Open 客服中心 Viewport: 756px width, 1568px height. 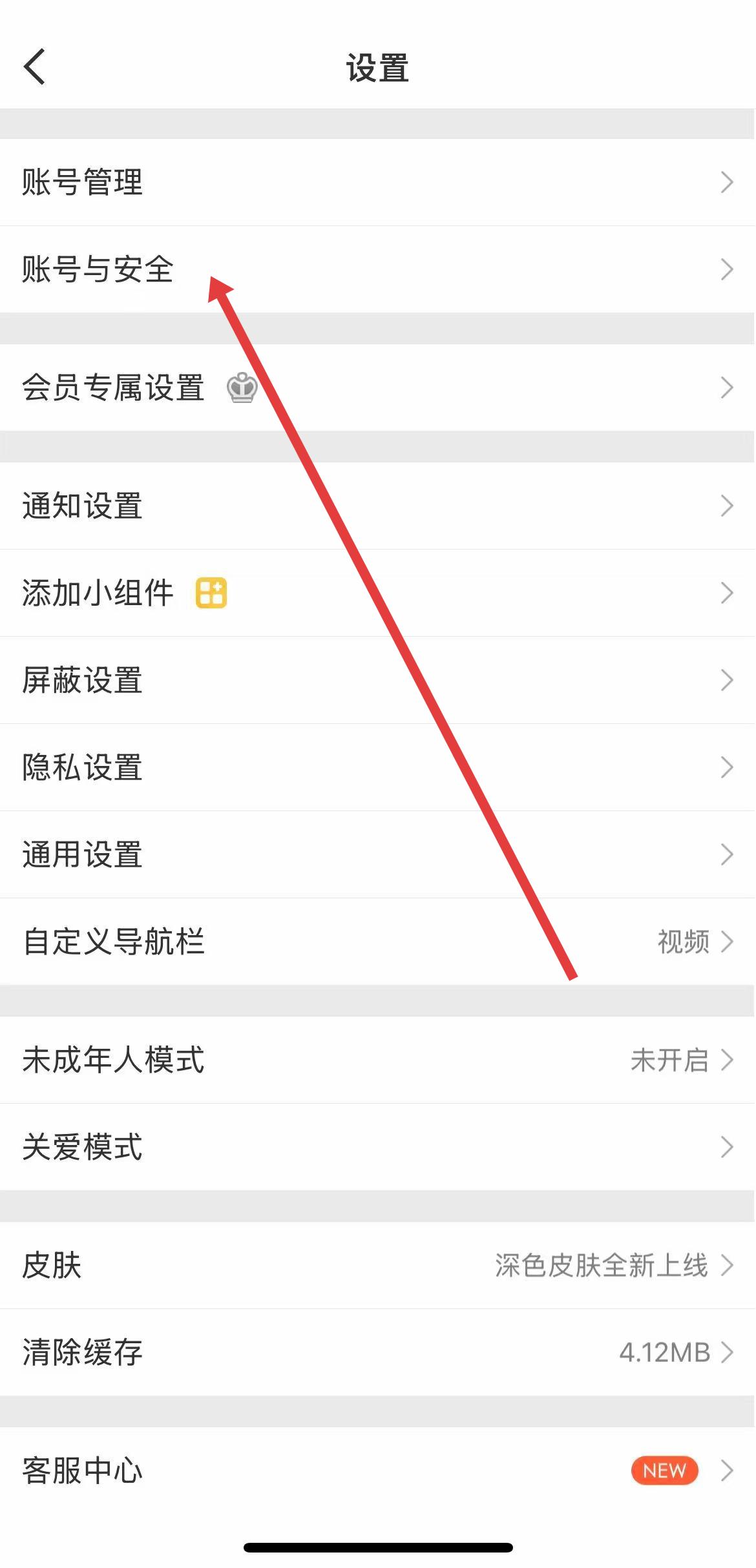click(378, 1470)
